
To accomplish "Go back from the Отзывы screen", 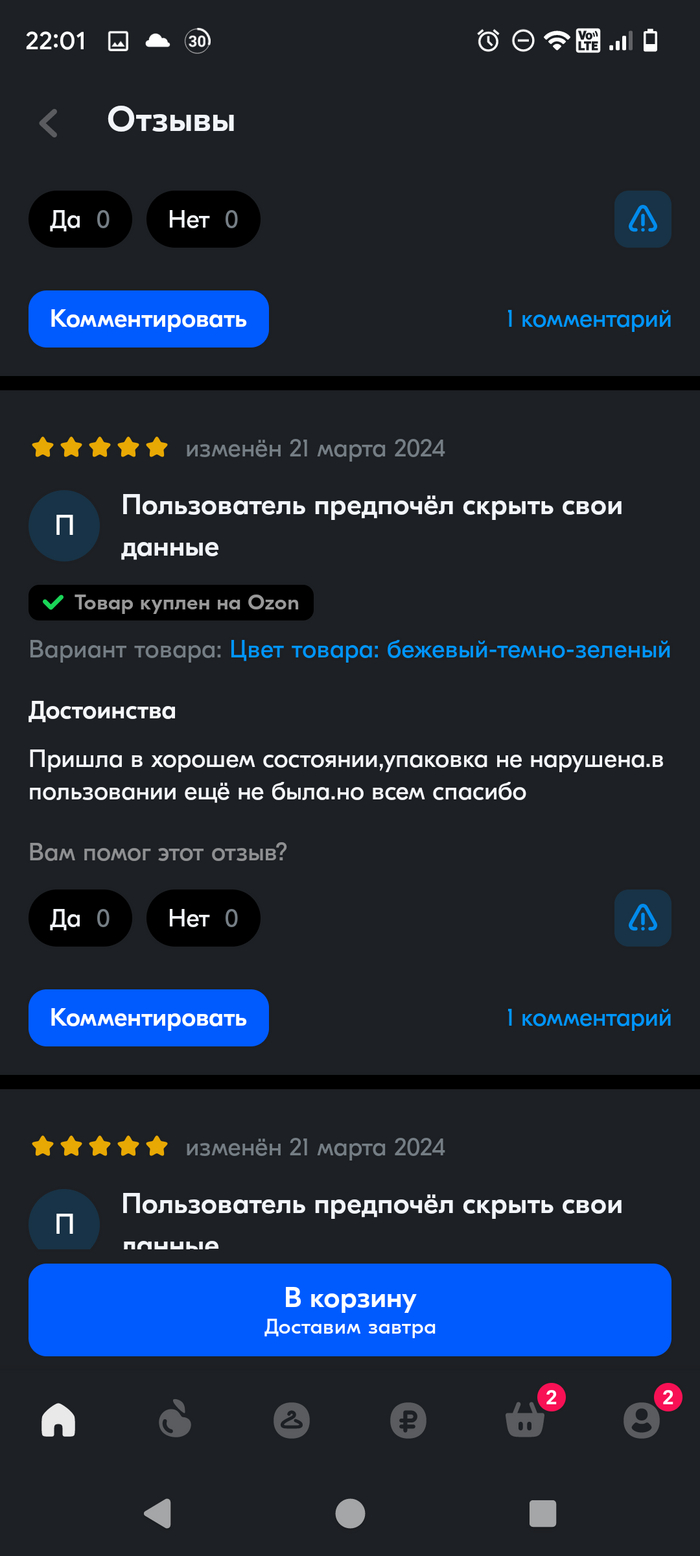I will pos(48,123).
